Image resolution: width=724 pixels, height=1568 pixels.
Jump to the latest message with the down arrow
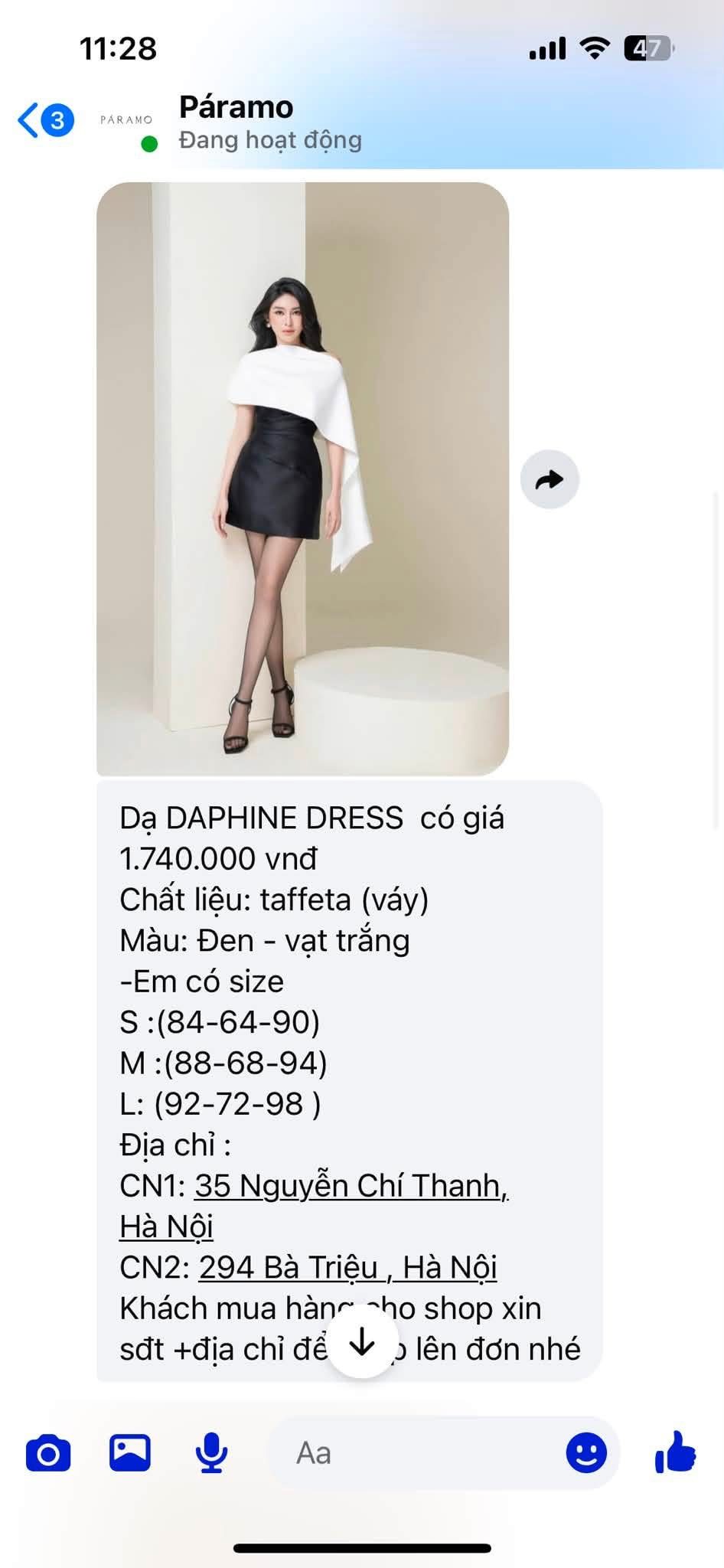[361, 1341]
